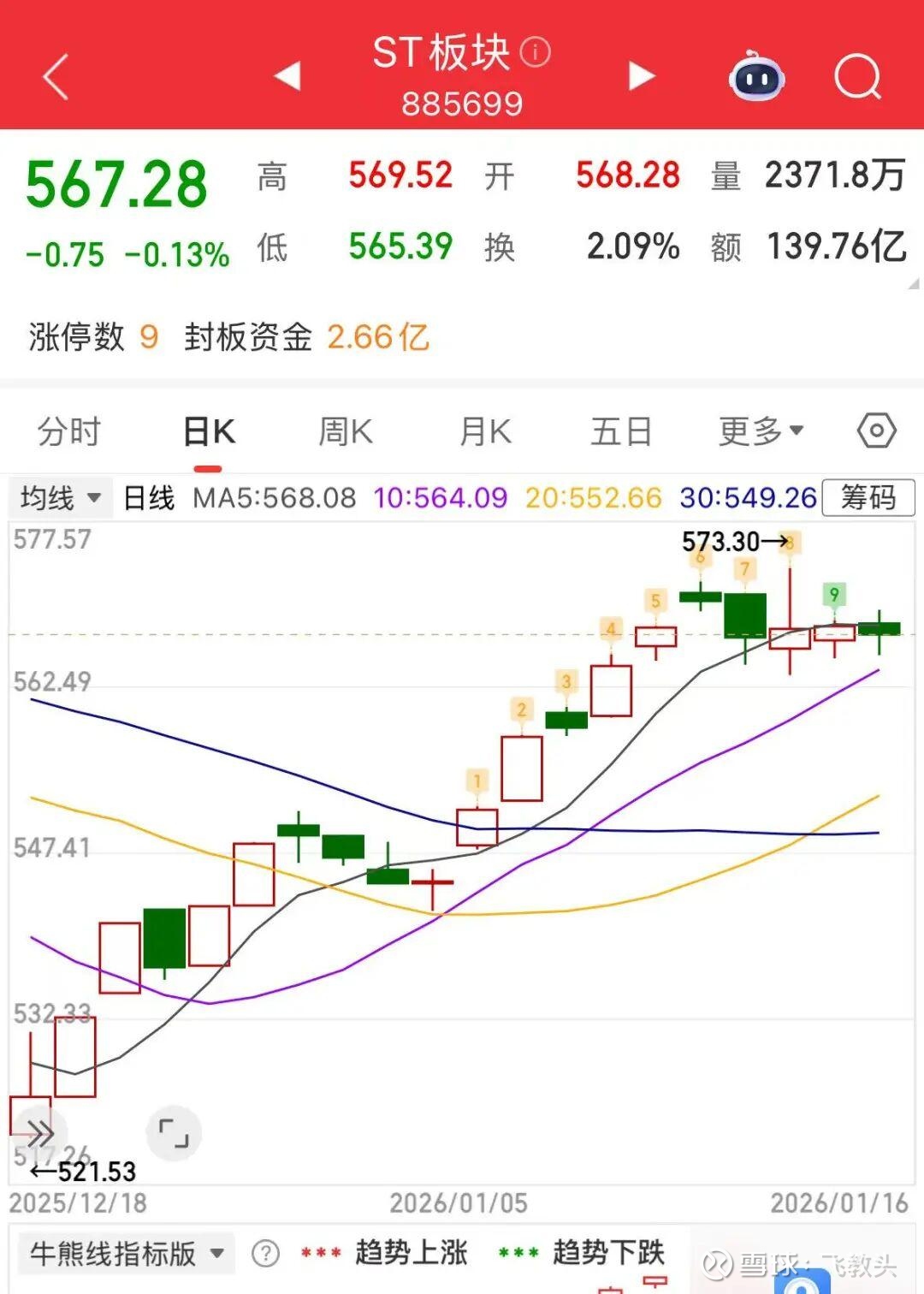The image size is (924, 1294).
Task: Open the robot assistant icon
Action: (756, 78)
